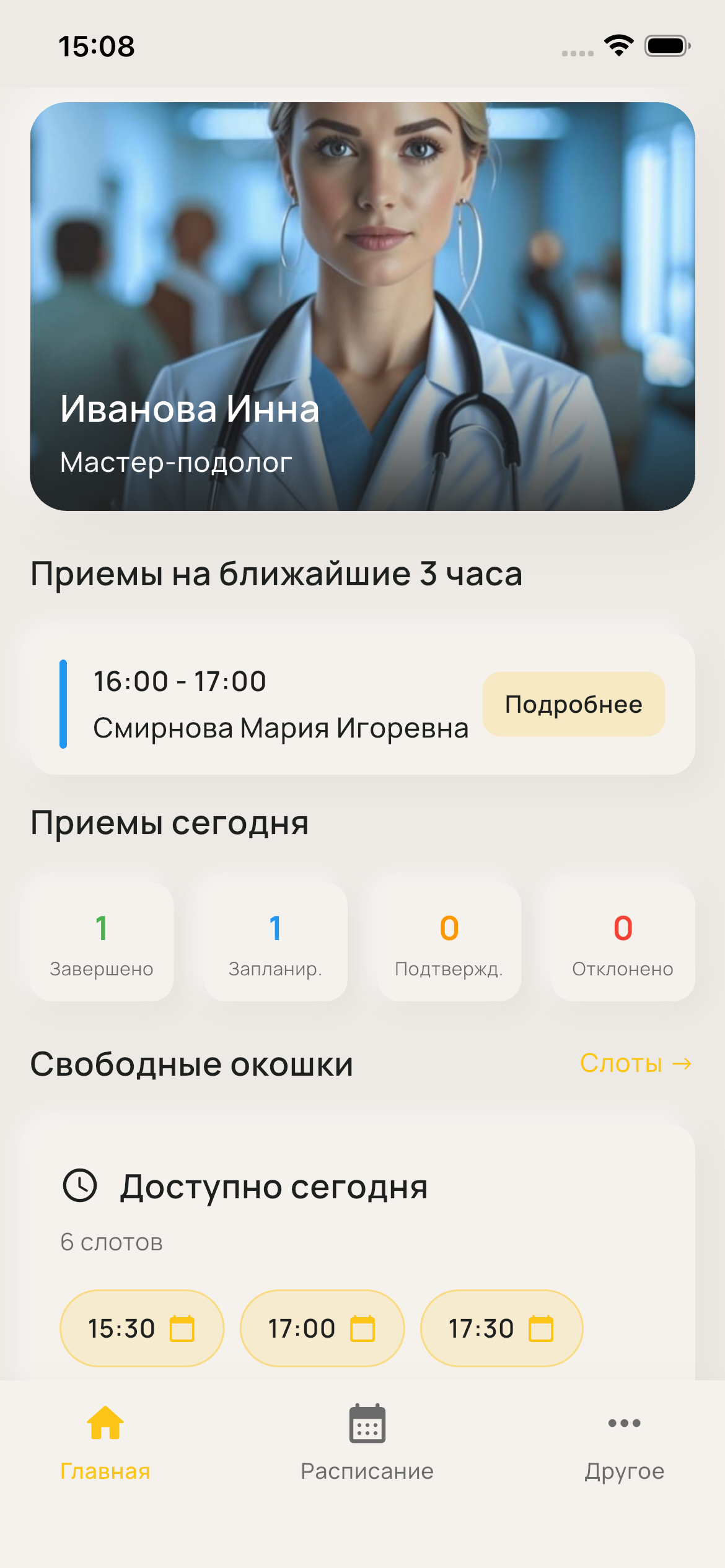Image resolution: width=725 pixels, height=1568 pixels.
Task: Tap the Отклонено counter card
Action: (622, 939)
